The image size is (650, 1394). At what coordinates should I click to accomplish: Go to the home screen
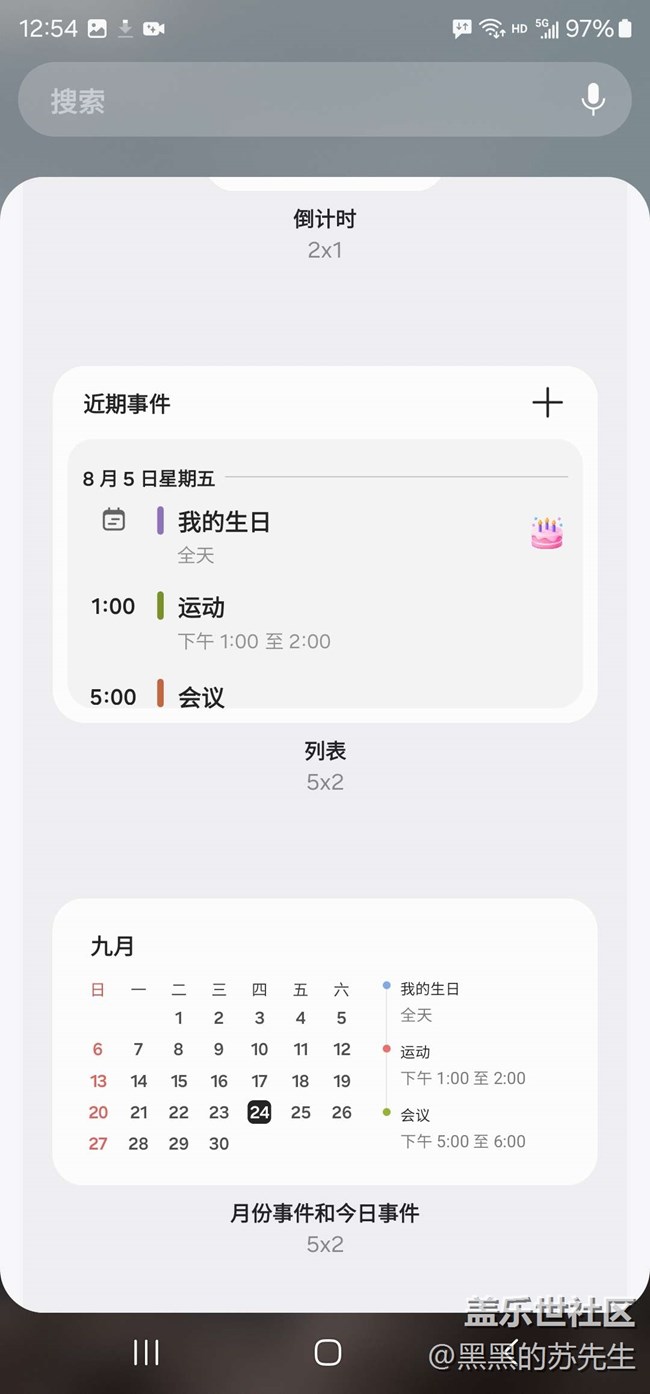tap(327, 1352)
